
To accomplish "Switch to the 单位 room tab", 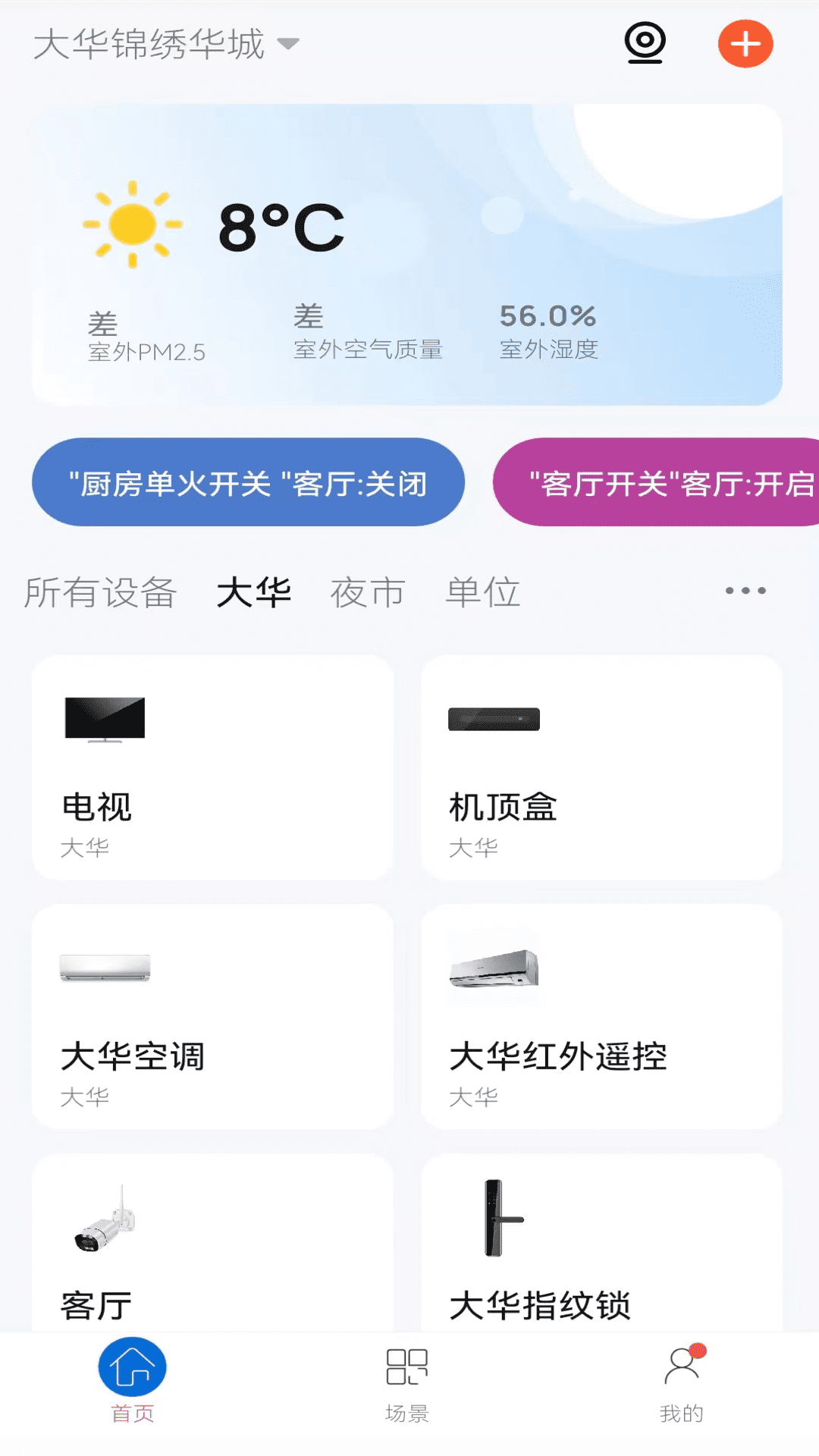I will point(484,593).
